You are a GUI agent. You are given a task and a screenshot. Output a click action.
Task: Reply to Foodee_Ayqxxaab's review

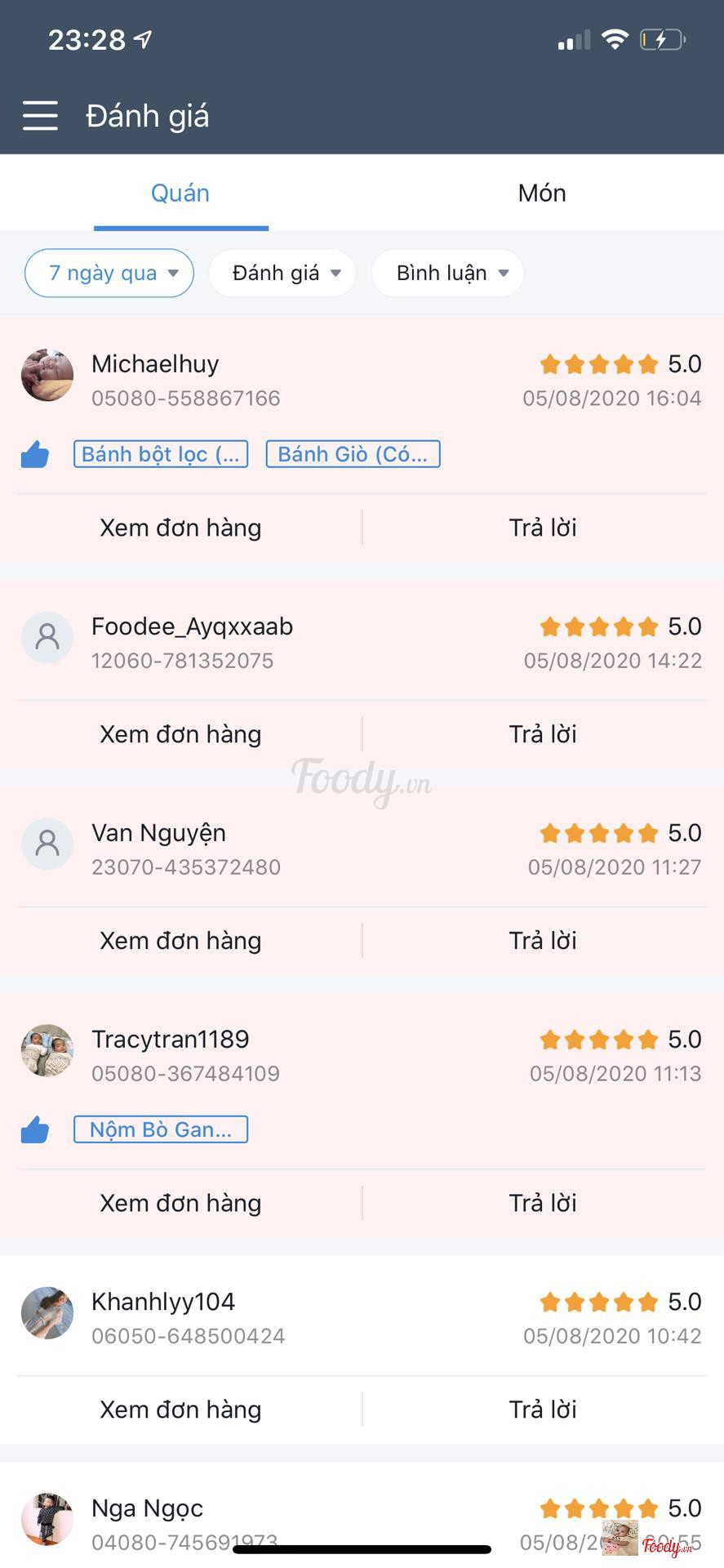(x=543, y=734)
